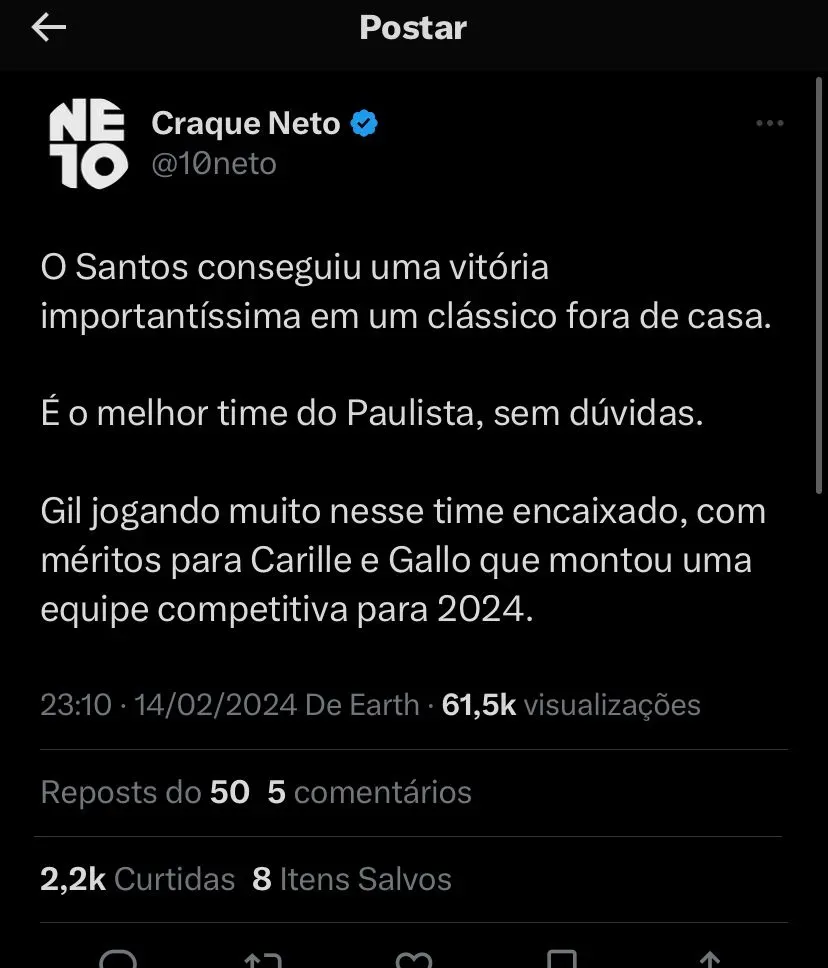Go back using the arrow icon

pyautogui.click(x=48, y=28)
